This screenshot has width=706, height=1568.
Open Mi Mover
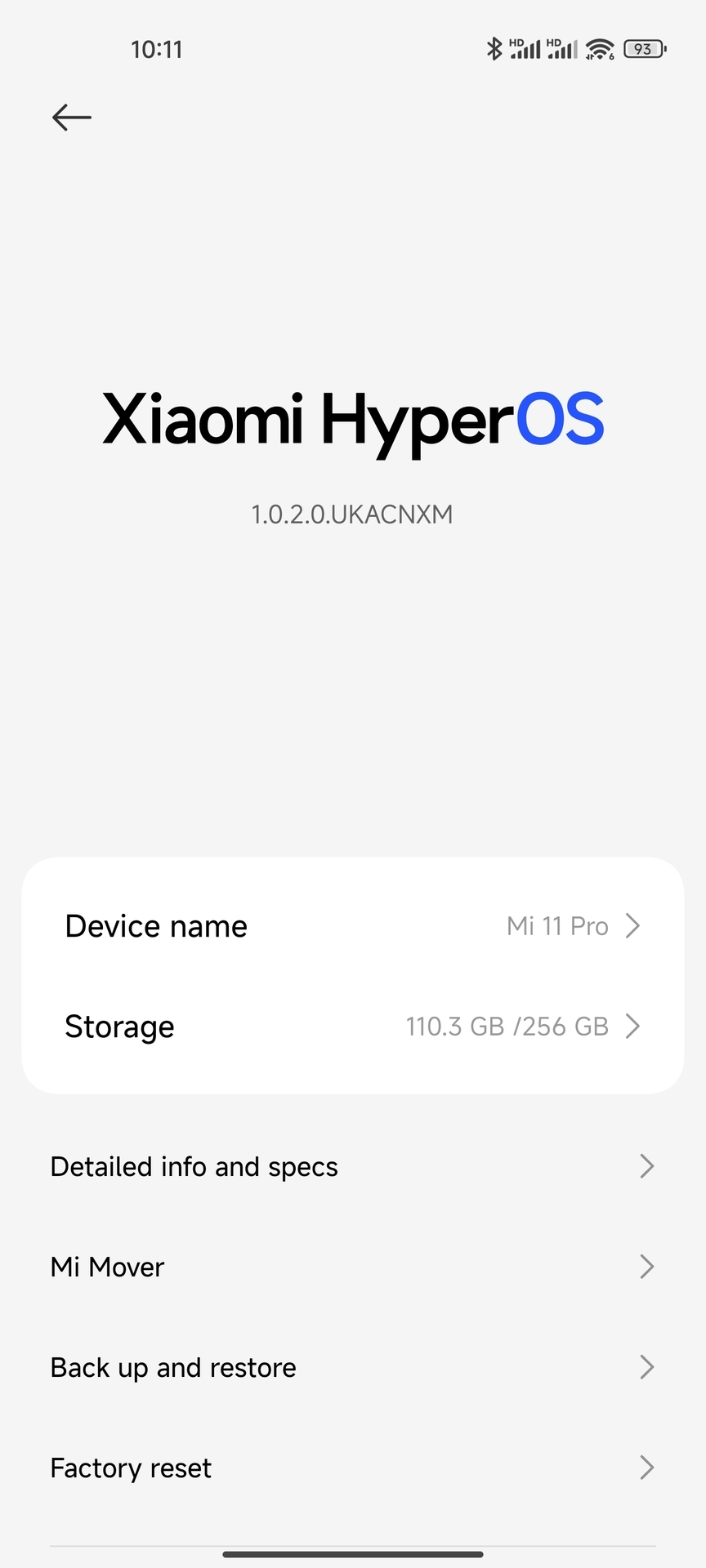(x=353, y=1267)
